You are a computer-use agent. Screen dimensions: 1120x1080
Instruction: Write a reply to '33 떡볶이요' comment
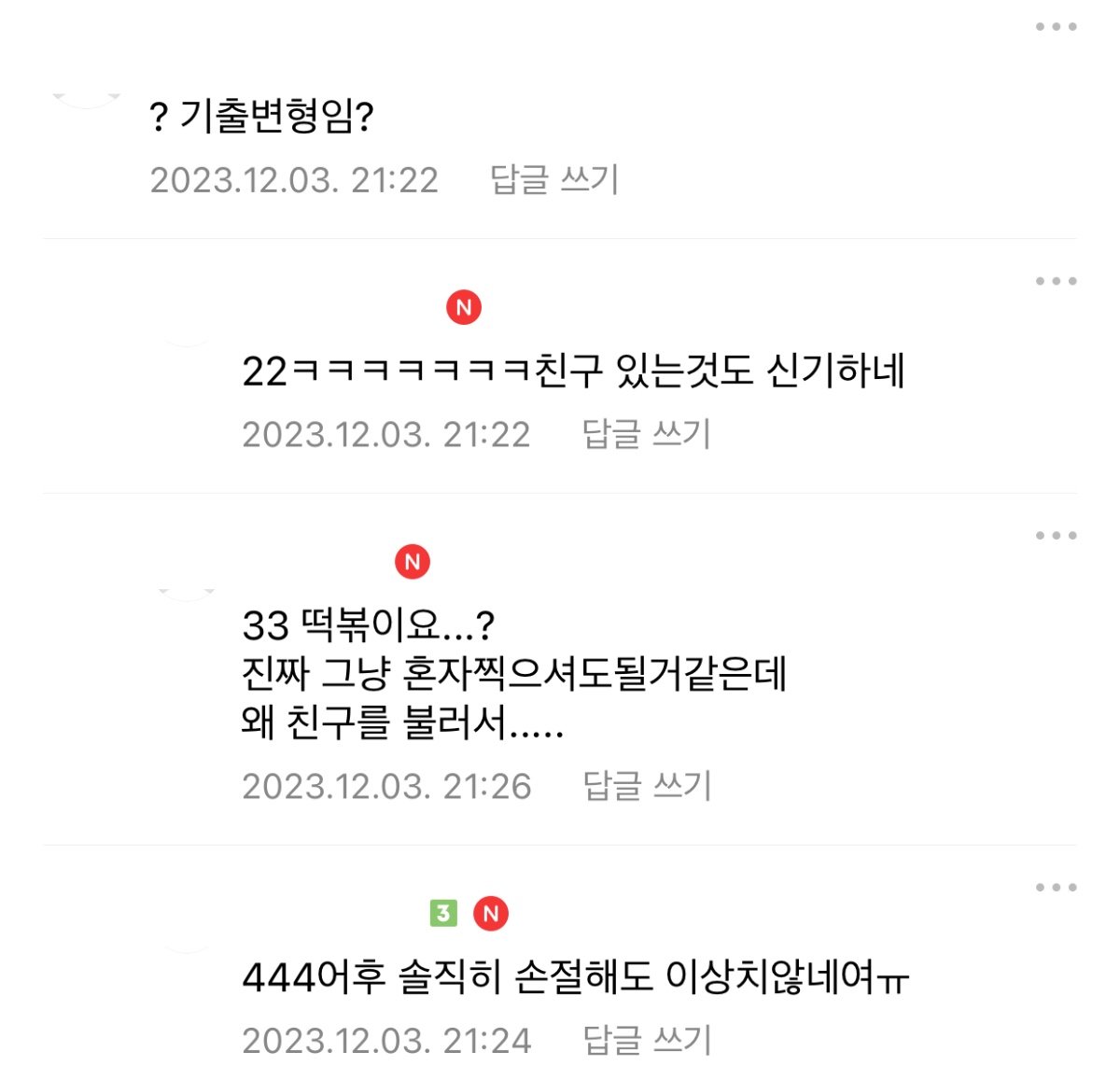point(646,786)
